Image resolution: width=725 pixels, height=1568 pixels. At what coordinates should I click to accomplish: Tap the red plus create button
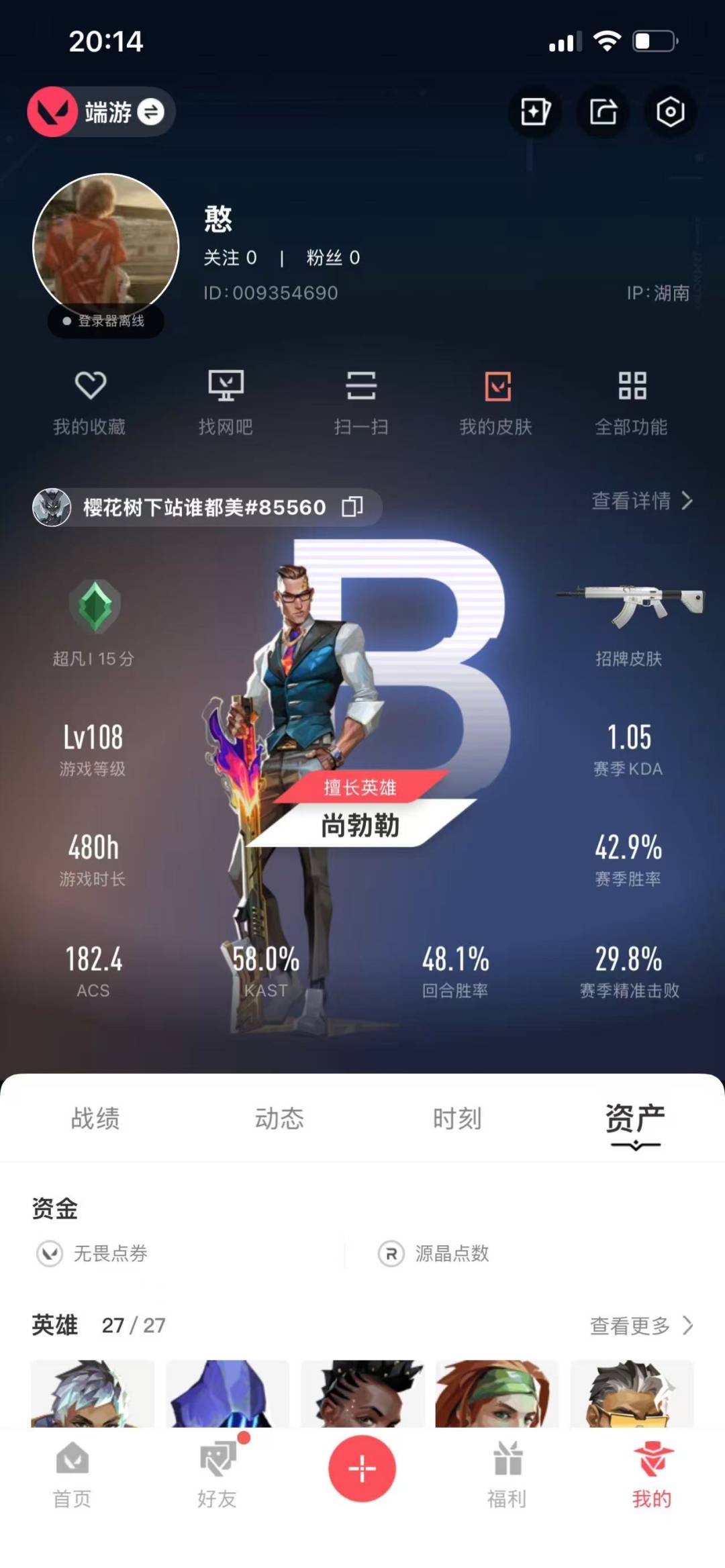(362, 1469)
